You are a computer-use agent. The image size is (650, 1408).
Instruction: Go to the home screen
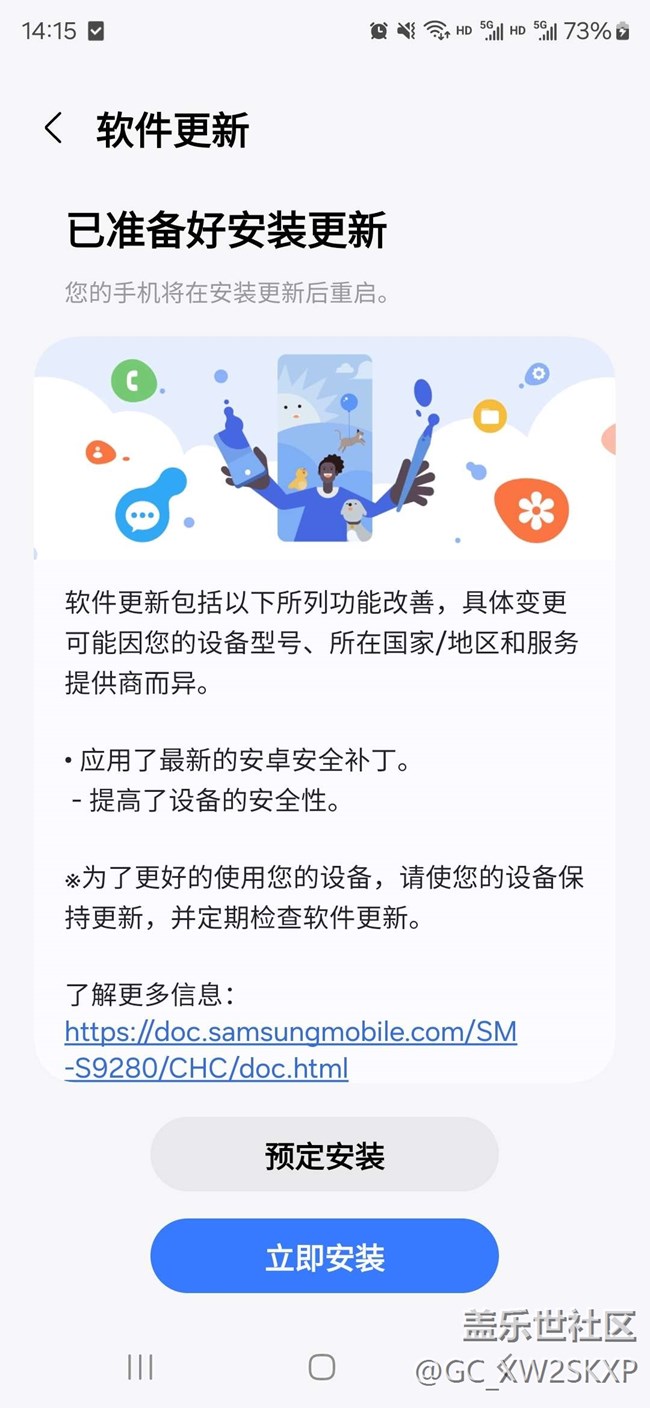322,1368
